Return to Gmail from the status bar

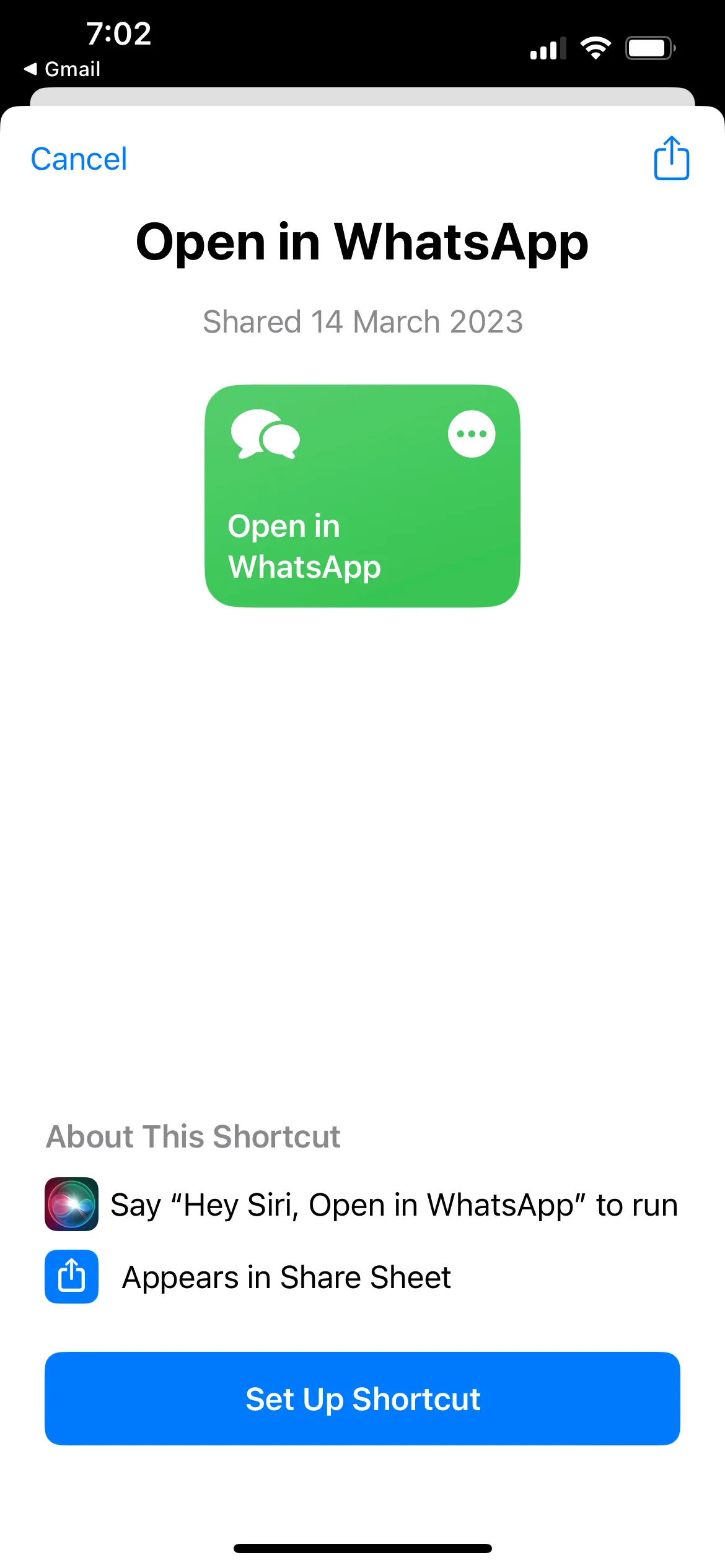point(63,69)
